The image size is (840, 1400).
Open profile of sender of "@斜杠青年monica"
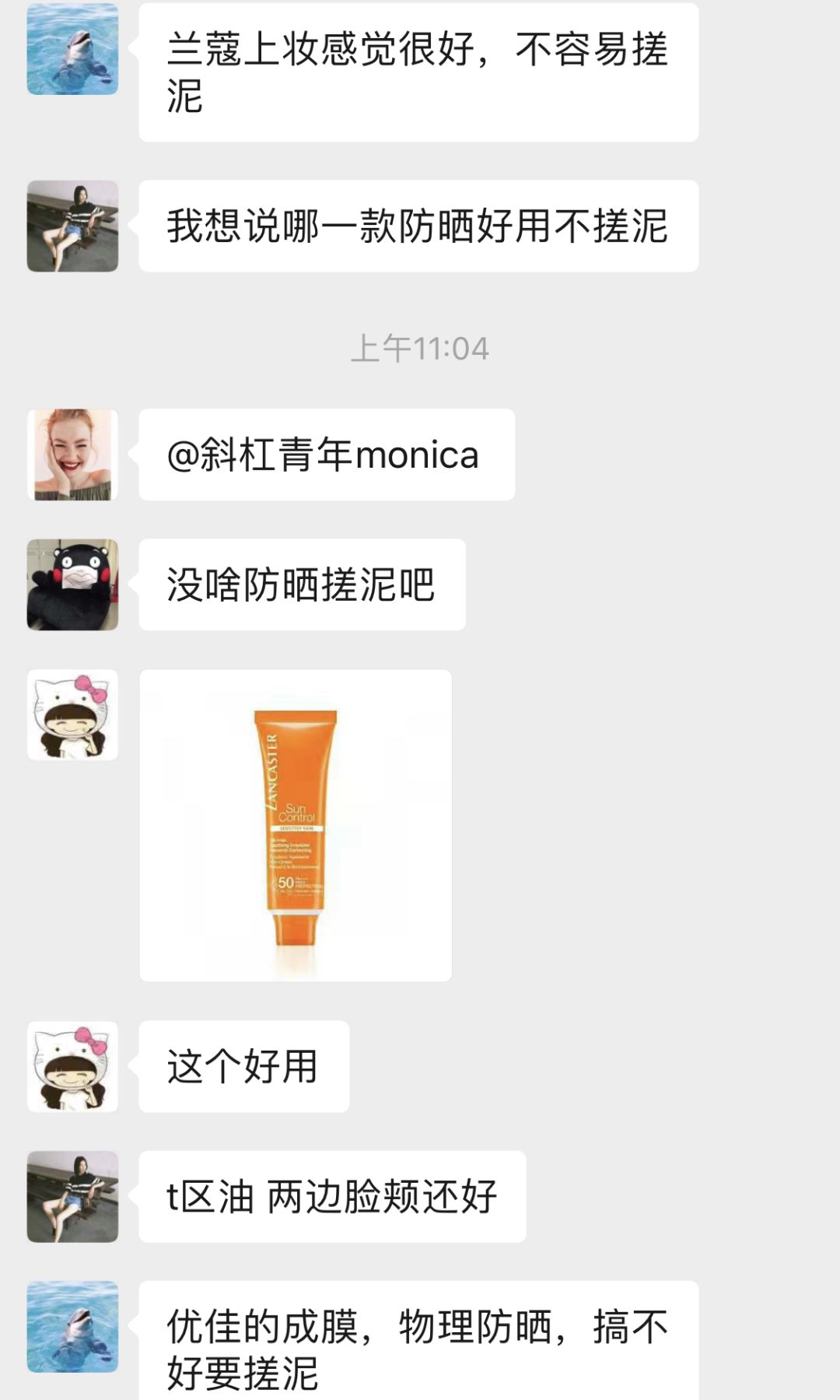[x=72, y=454]
